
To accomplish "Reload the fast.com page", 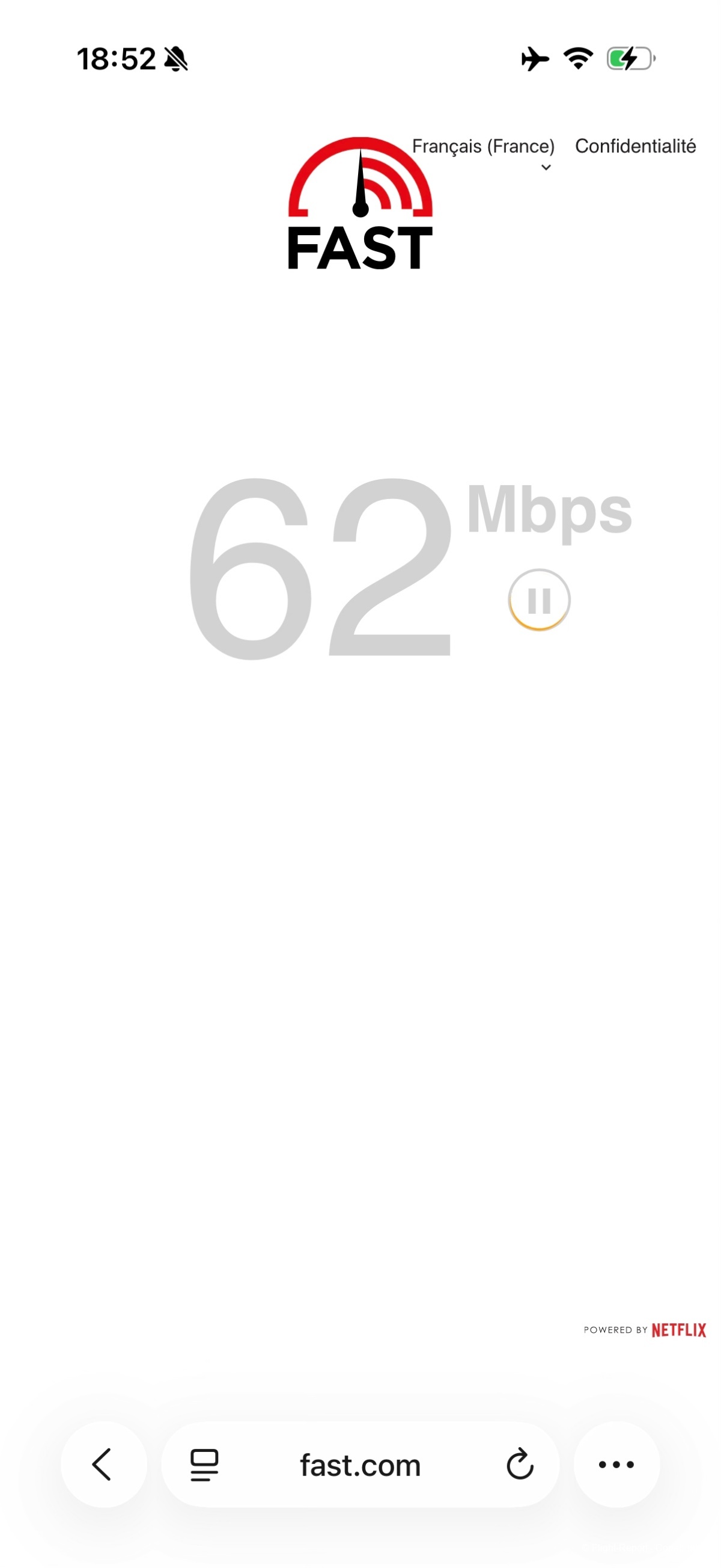I will point(520,1464).
